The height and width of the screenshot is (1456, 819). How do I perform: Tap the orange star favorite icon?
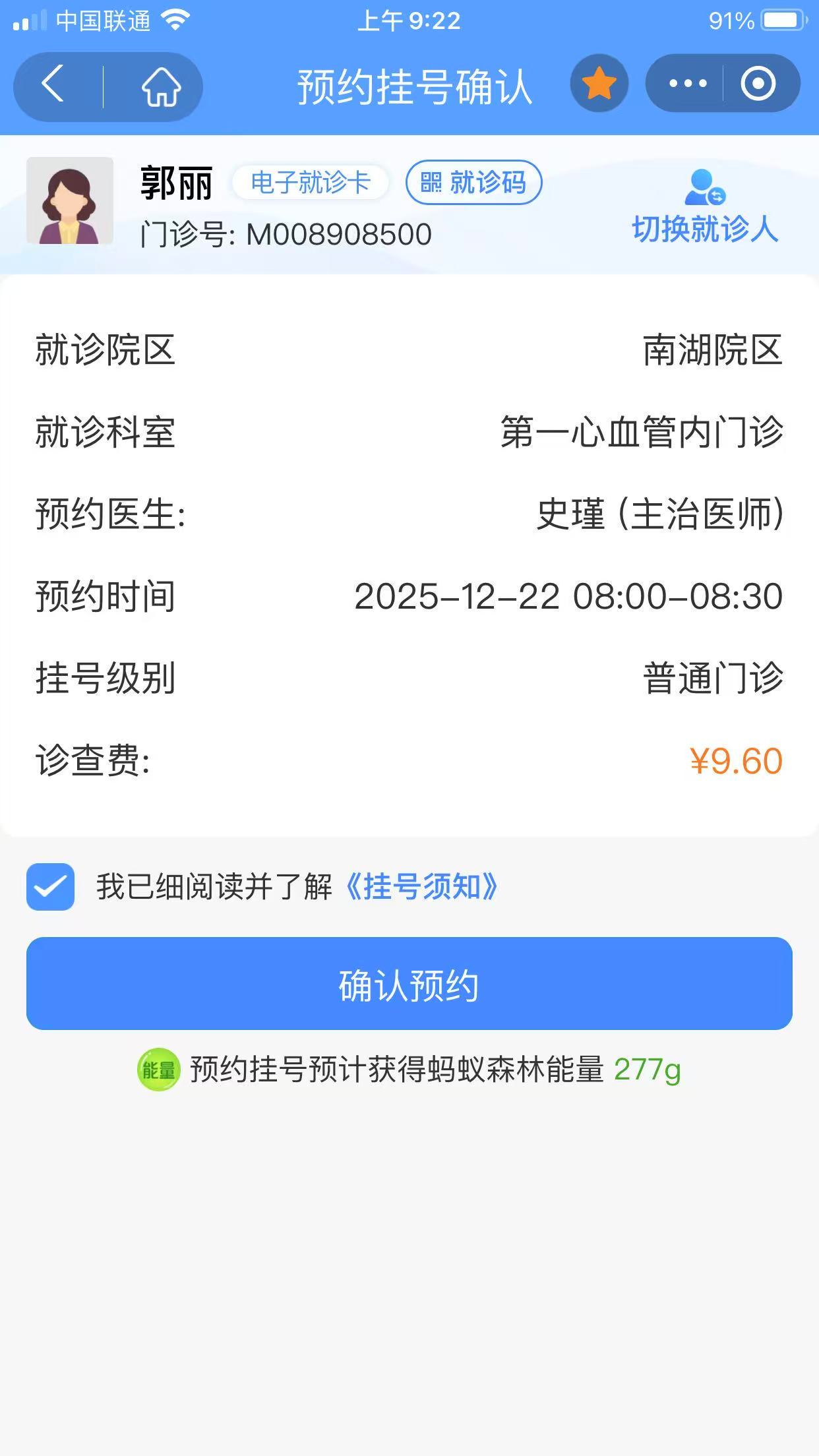(599, 84)
